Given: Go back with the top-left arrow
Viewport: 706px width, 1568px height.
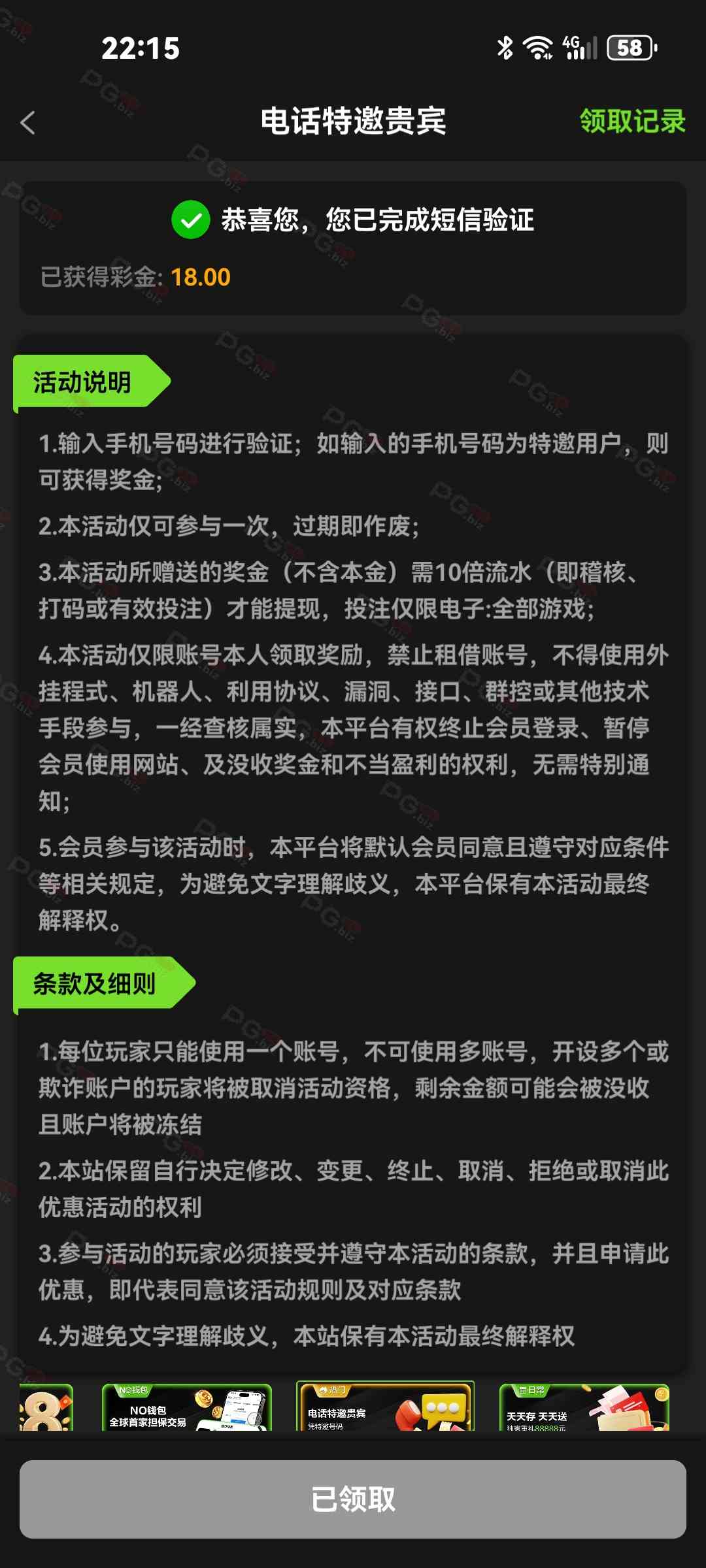Looking at the screenshot, I should coord(28,122).
